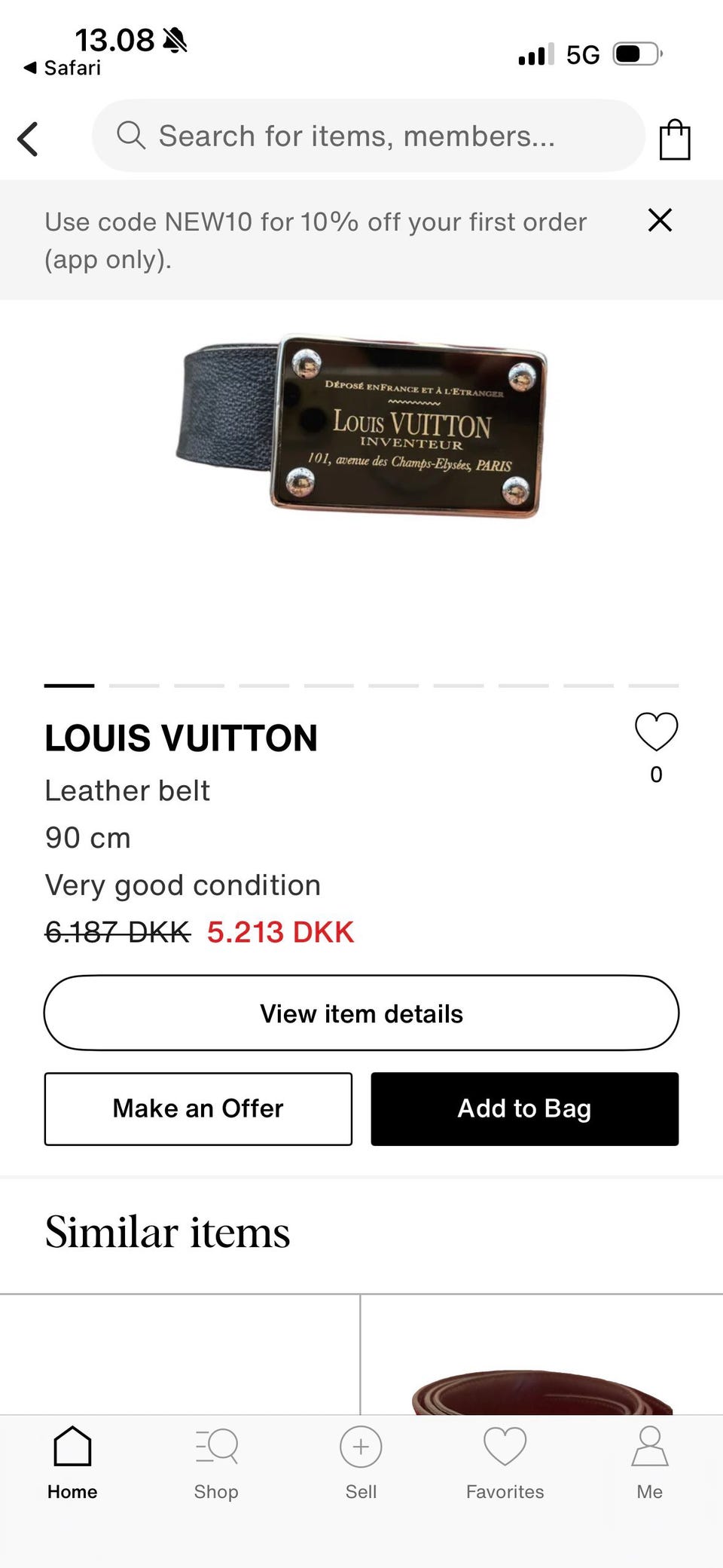The image size is (723, 1568).
Task: Go back using the arrow icon
Action: [x=29, y=139]
